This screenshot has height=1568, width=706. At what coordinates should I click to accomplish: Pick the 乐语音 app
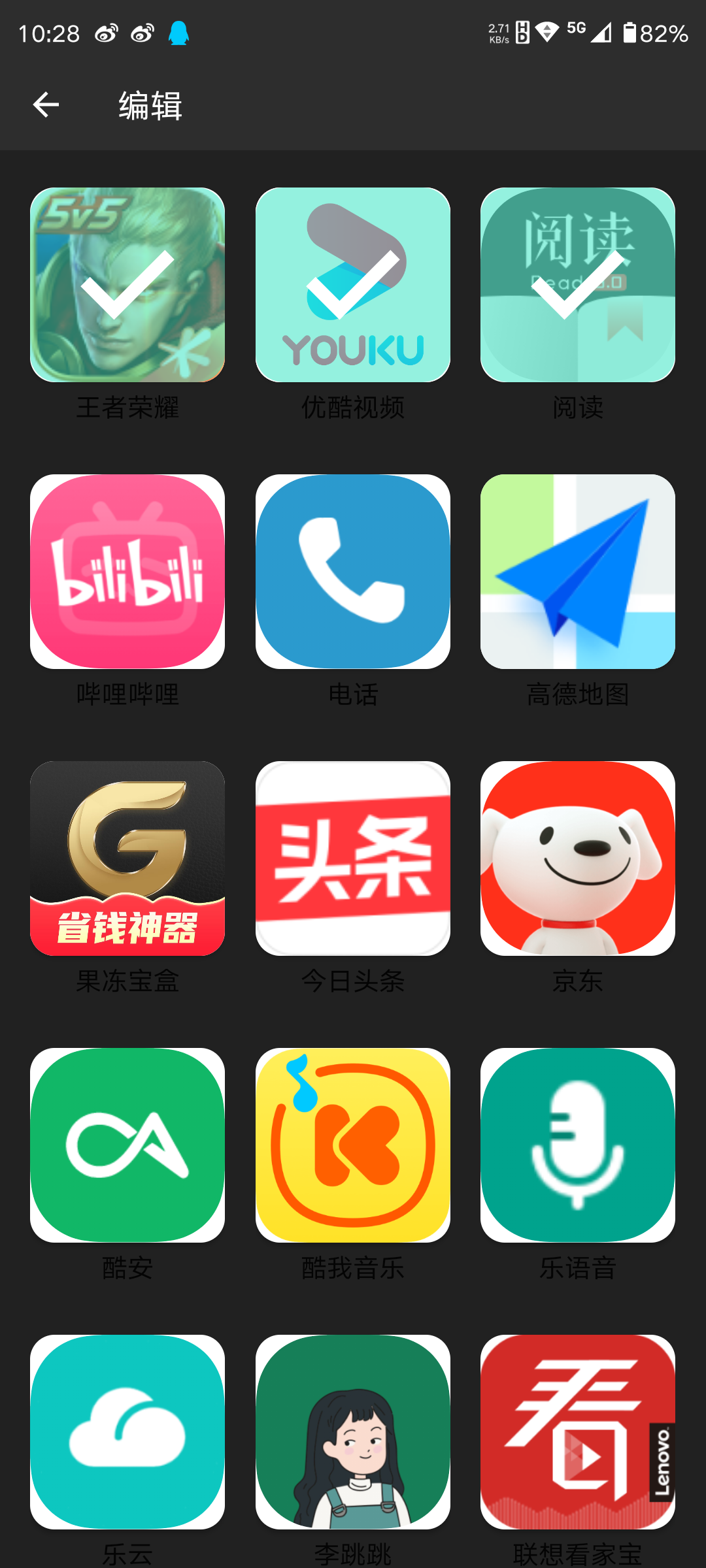[577, 1145]
